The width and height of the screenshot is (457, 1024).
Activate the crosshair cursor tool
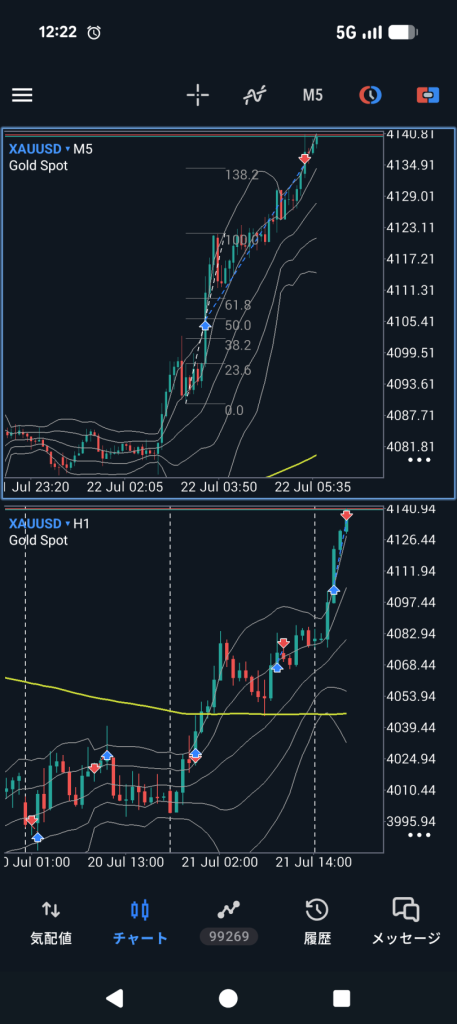pos(197,95)
